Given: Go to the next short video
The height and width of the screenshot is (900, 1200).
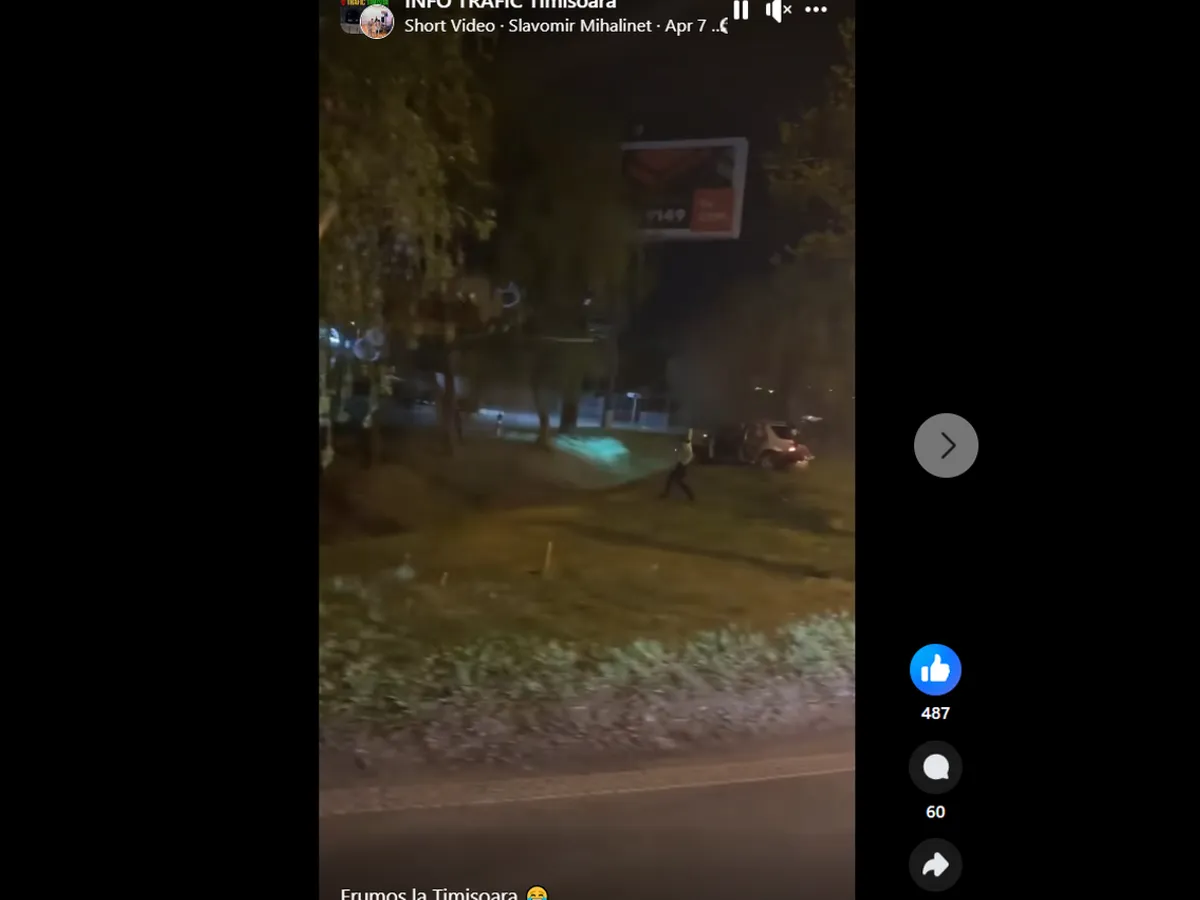Looking at the screenshot, I should (945, 445).
